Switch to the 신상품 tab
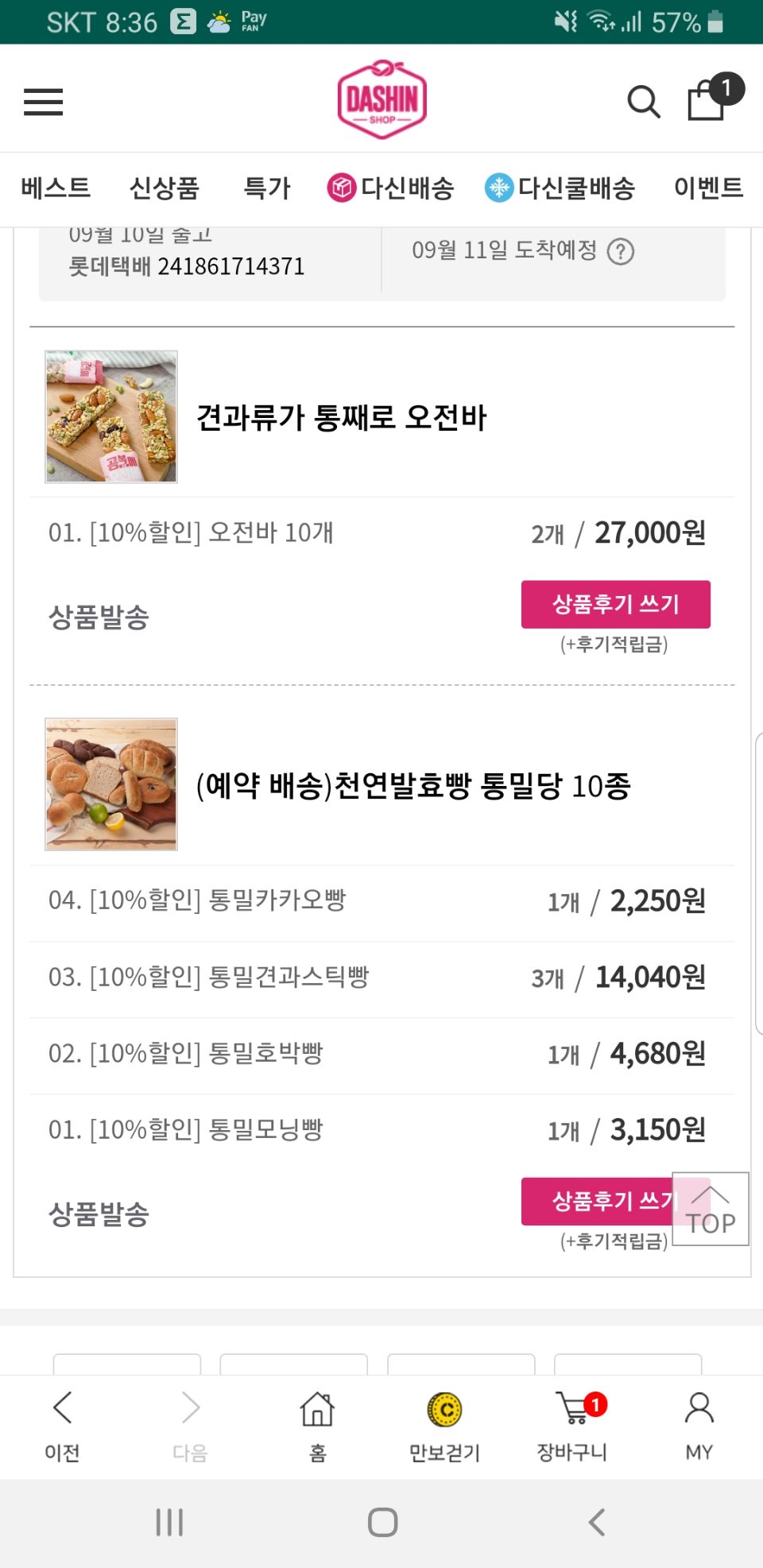 pyautogui.click(x=164, y=188)
